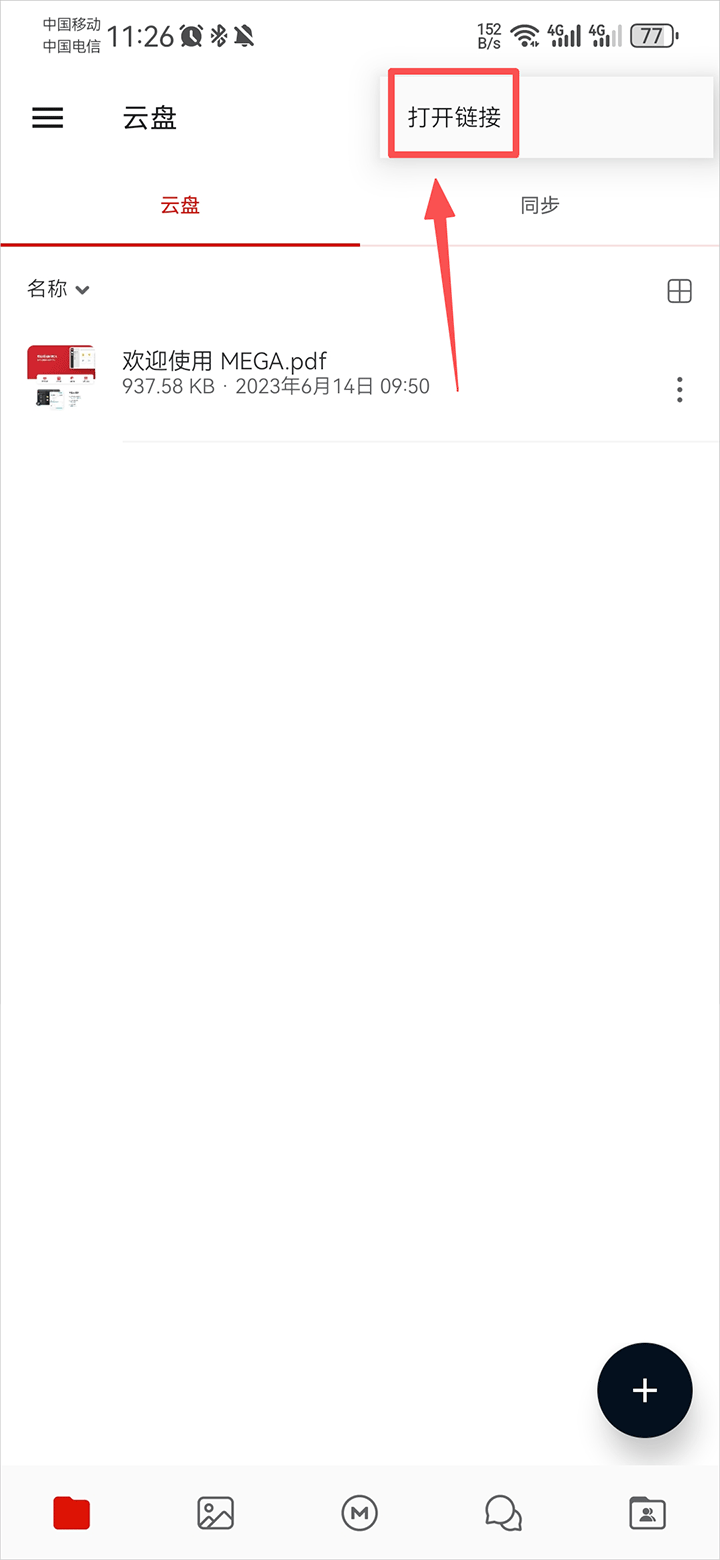Open more options for 欢迎使用 MEGA.pdf
The image size is (720, 1560).
click(680, 389)
